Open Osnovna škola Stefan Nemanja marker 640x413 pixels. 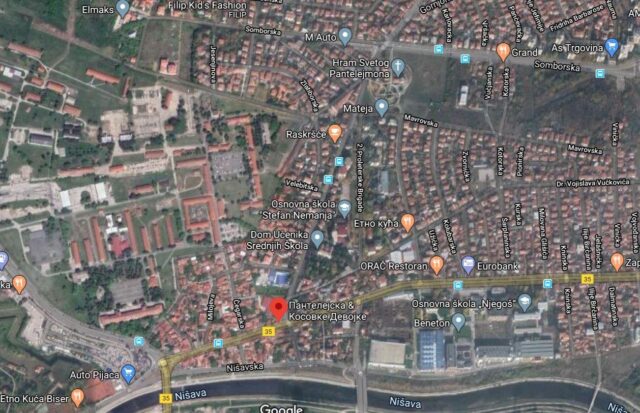click(345, 208)
